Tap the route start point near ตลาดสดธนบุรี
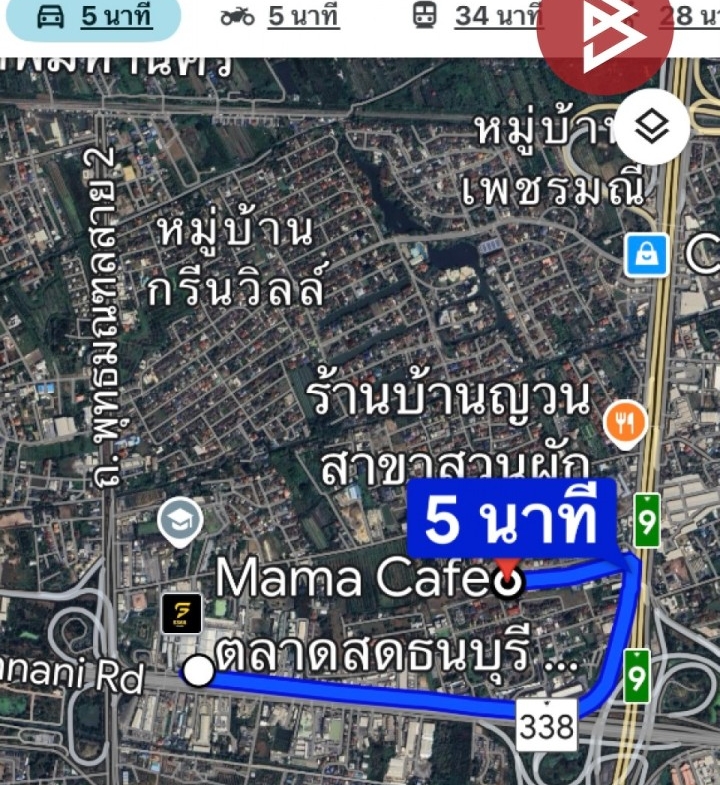 200,672
